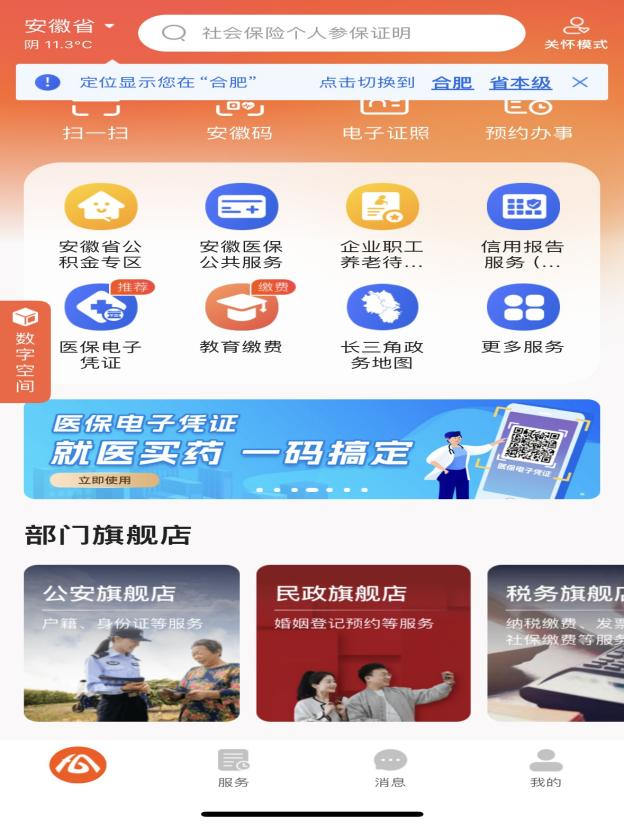Open 信用报告服务

tap(523, 226)
